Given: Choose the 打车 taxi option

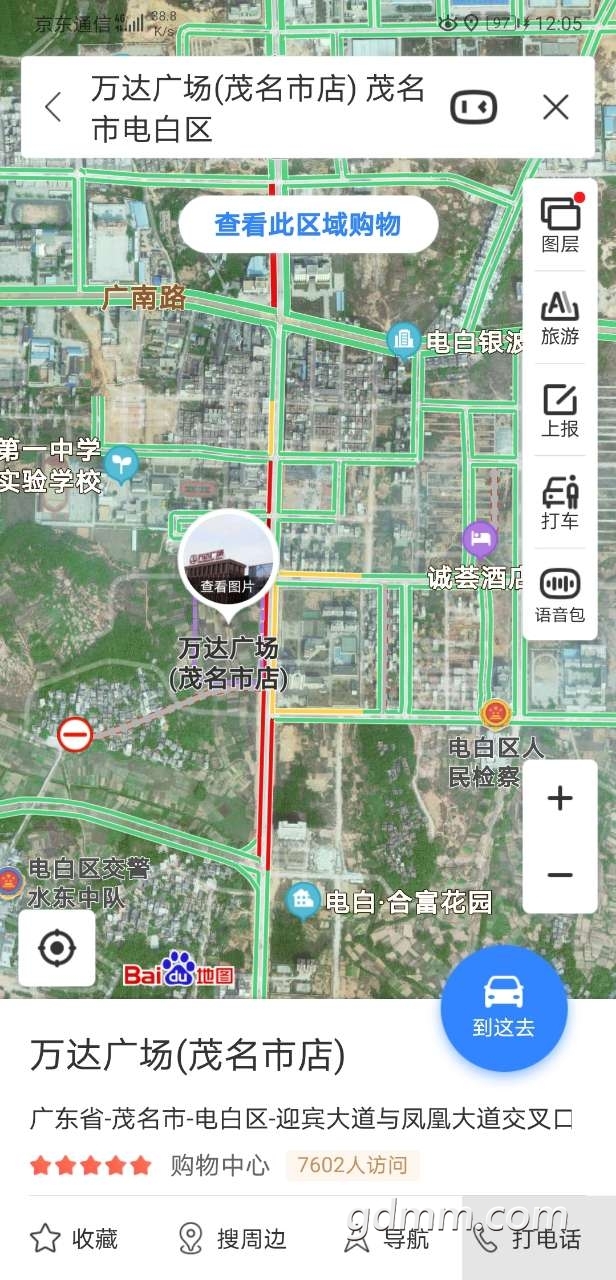Looking at the screenshot, I should click(560, 502).
